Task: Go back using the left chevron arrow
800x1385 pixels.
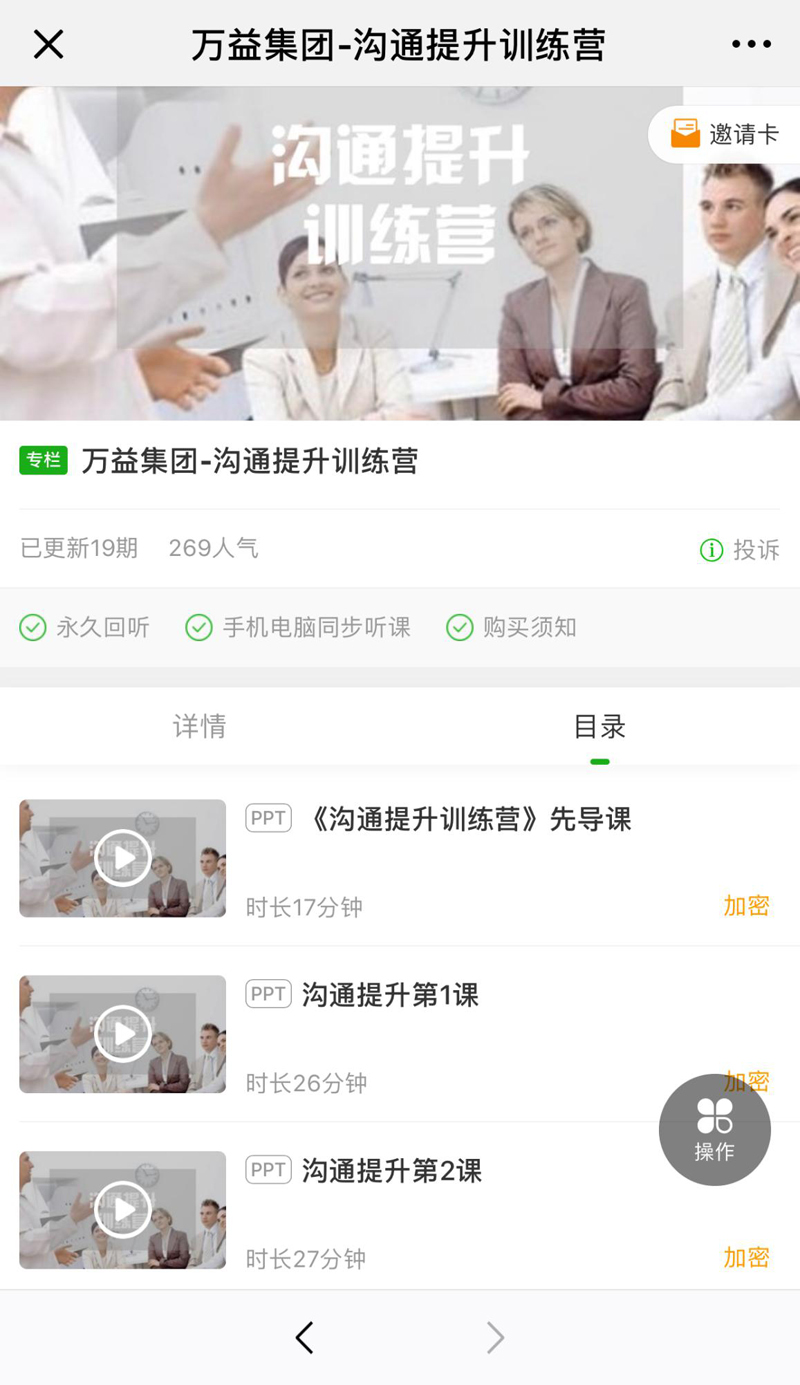Action: (304, 1336)
